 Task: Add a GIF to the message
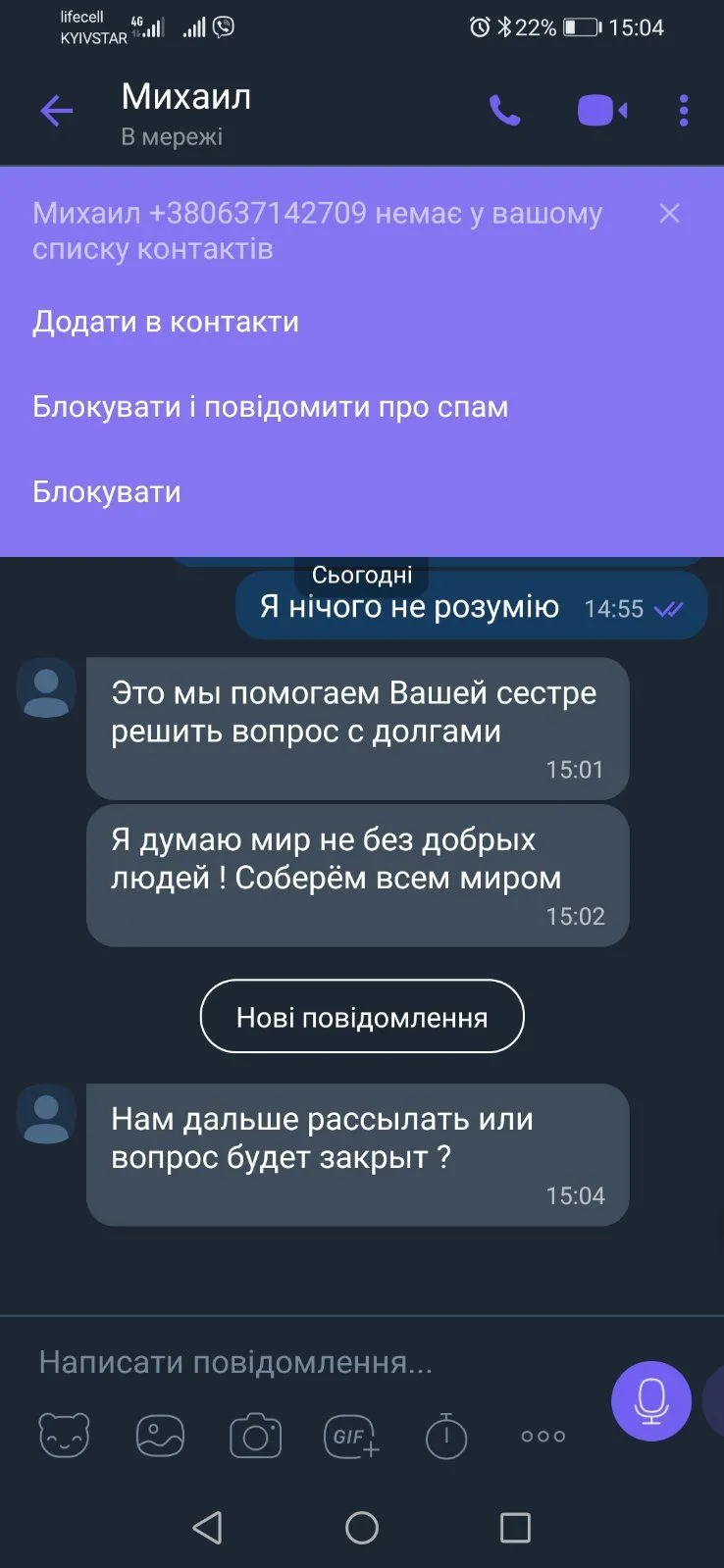[x=351, y=1436]
